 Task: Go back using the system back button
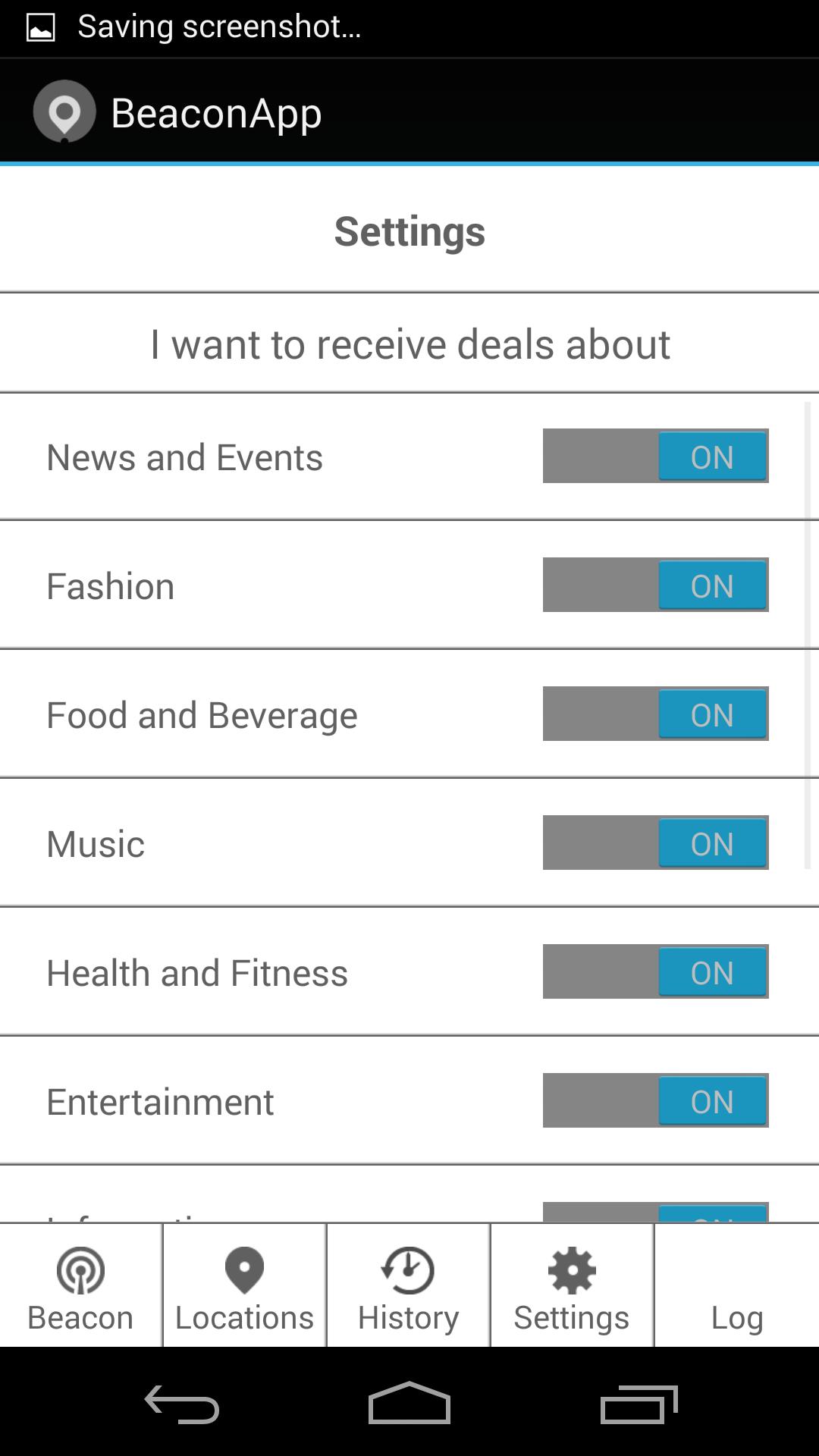[x=182, y=1404]
